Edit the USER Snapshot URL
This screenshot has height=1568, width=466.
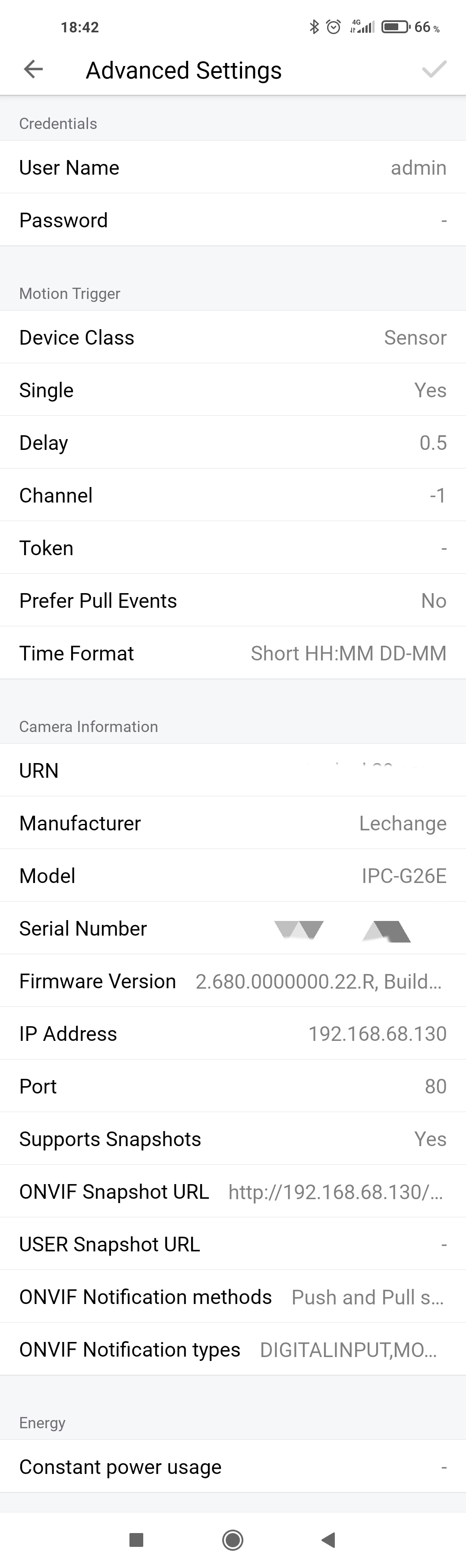click(233, 1244)
